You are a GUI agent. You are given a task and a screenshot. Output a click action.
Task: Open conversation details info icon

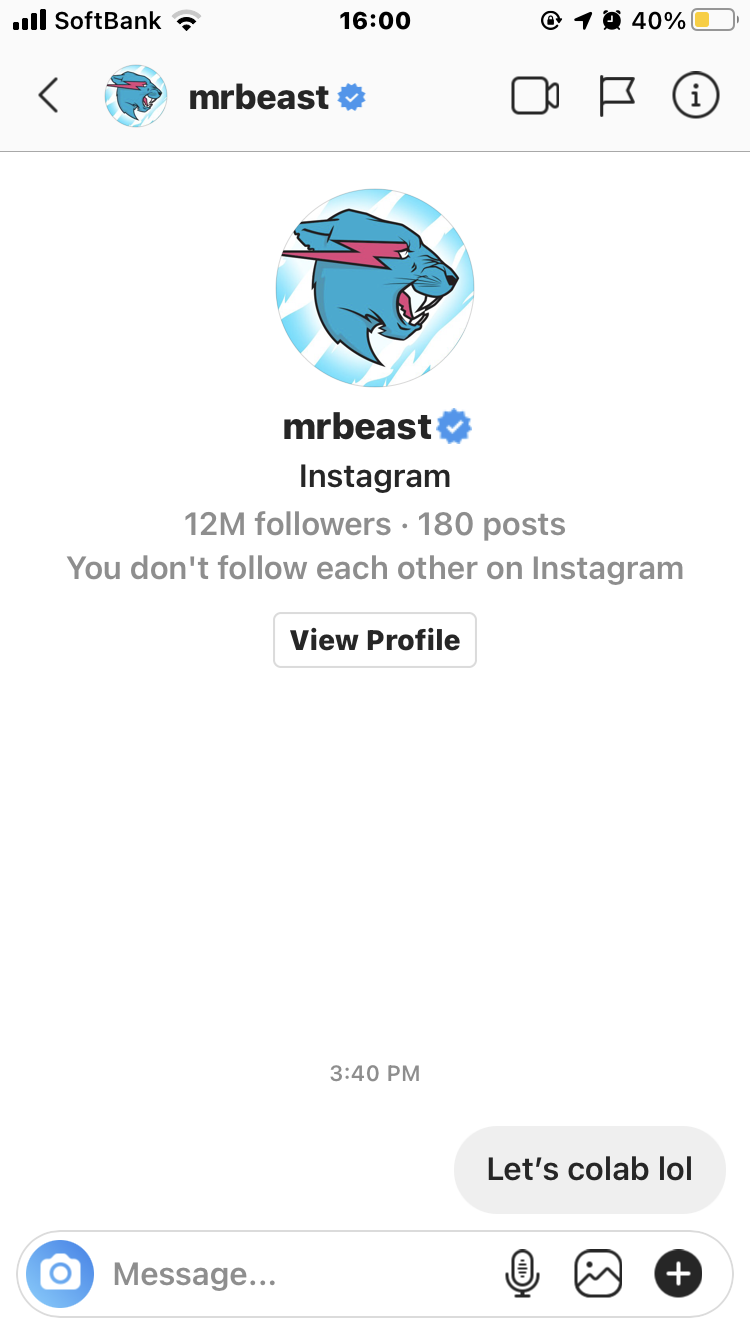coord(695,96)
